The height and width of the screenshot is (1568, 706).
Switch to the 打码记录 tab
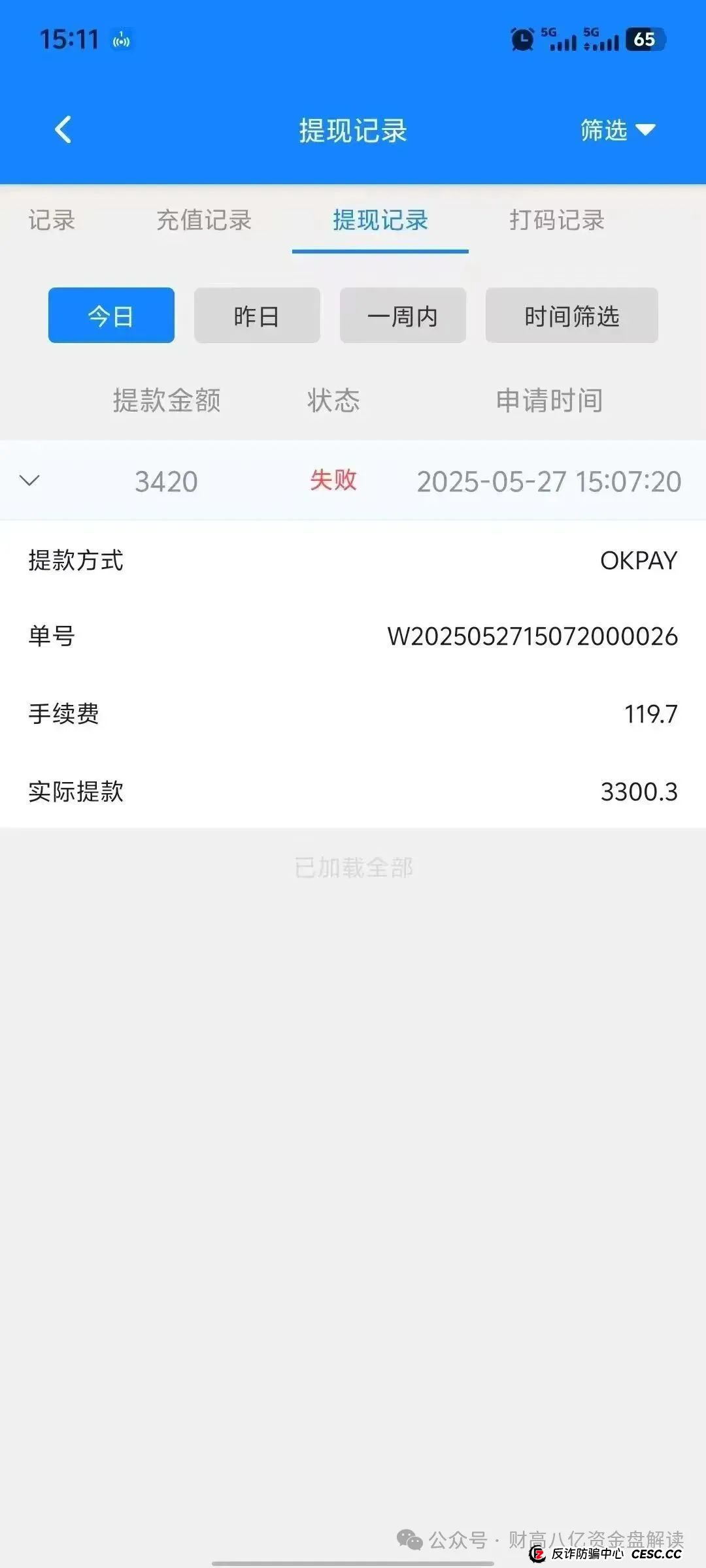[x=557, y=221]
